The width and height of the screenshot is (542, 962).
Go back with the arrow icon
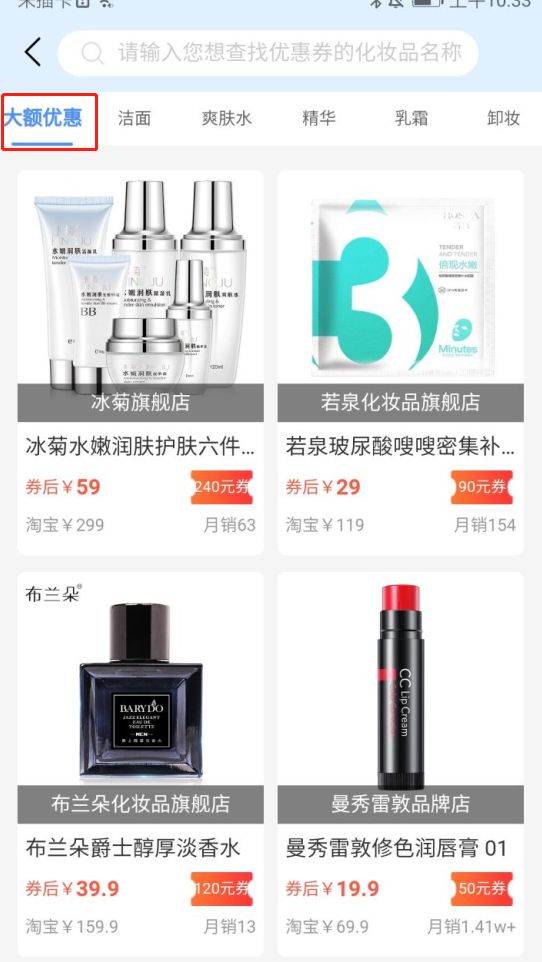(x=33, y=52)
